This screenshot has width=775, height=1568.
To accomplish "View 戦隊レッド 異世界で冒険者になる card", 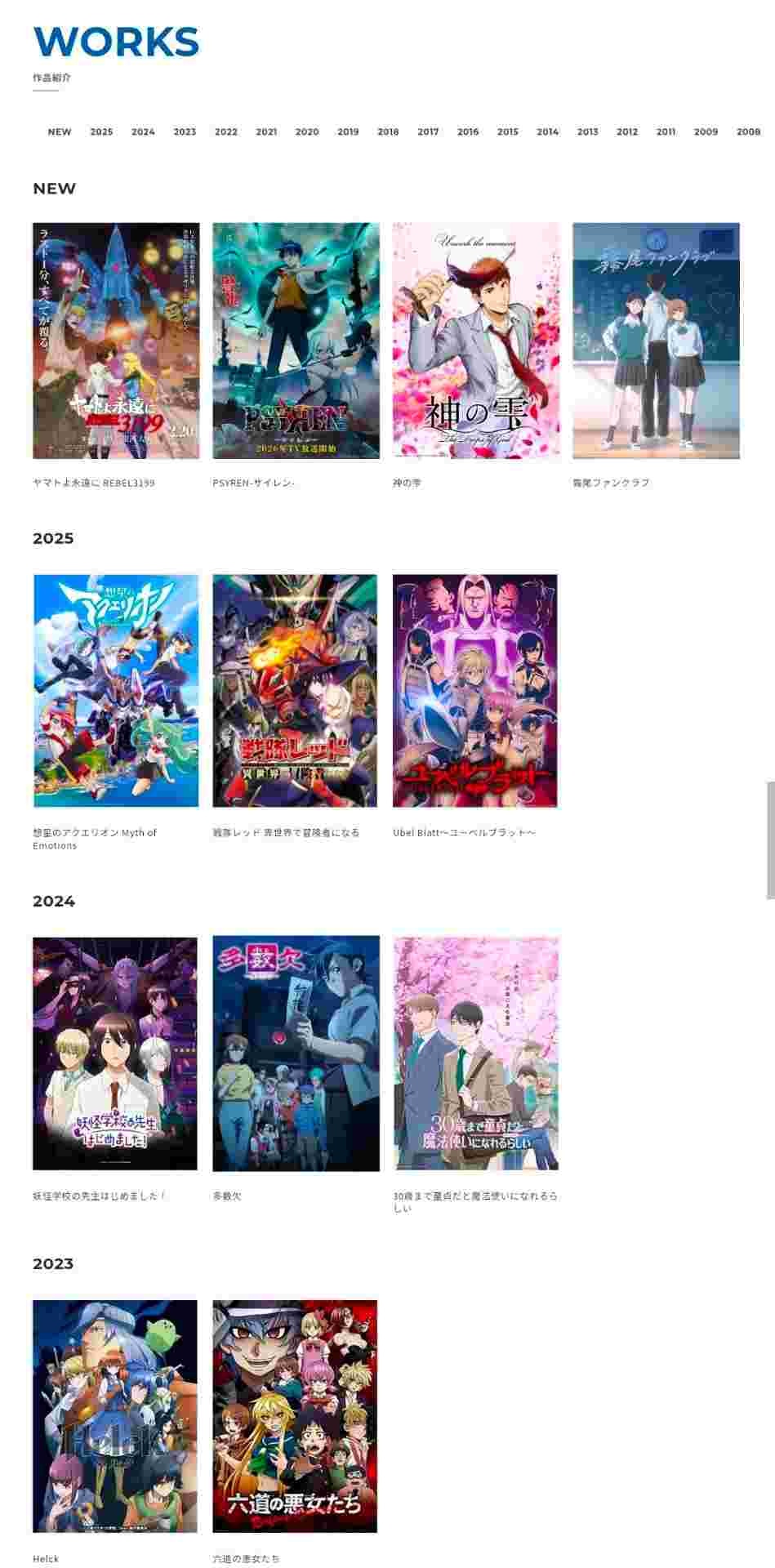I will pyautogui.click(x=295, y=690).
